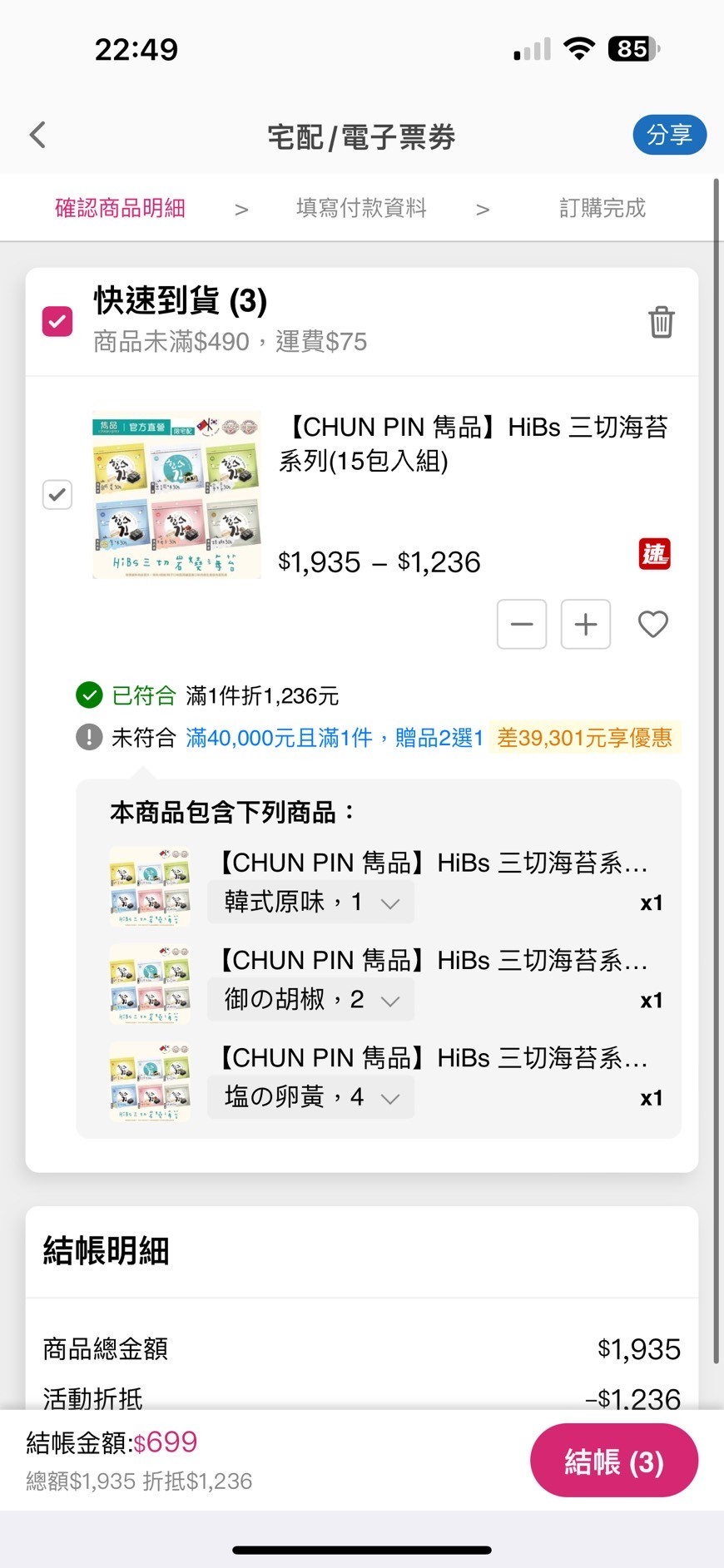Toggle the HiBs 三切海苔 product checkbox
The image size is (724, 1568).
[x=57, y=494]
